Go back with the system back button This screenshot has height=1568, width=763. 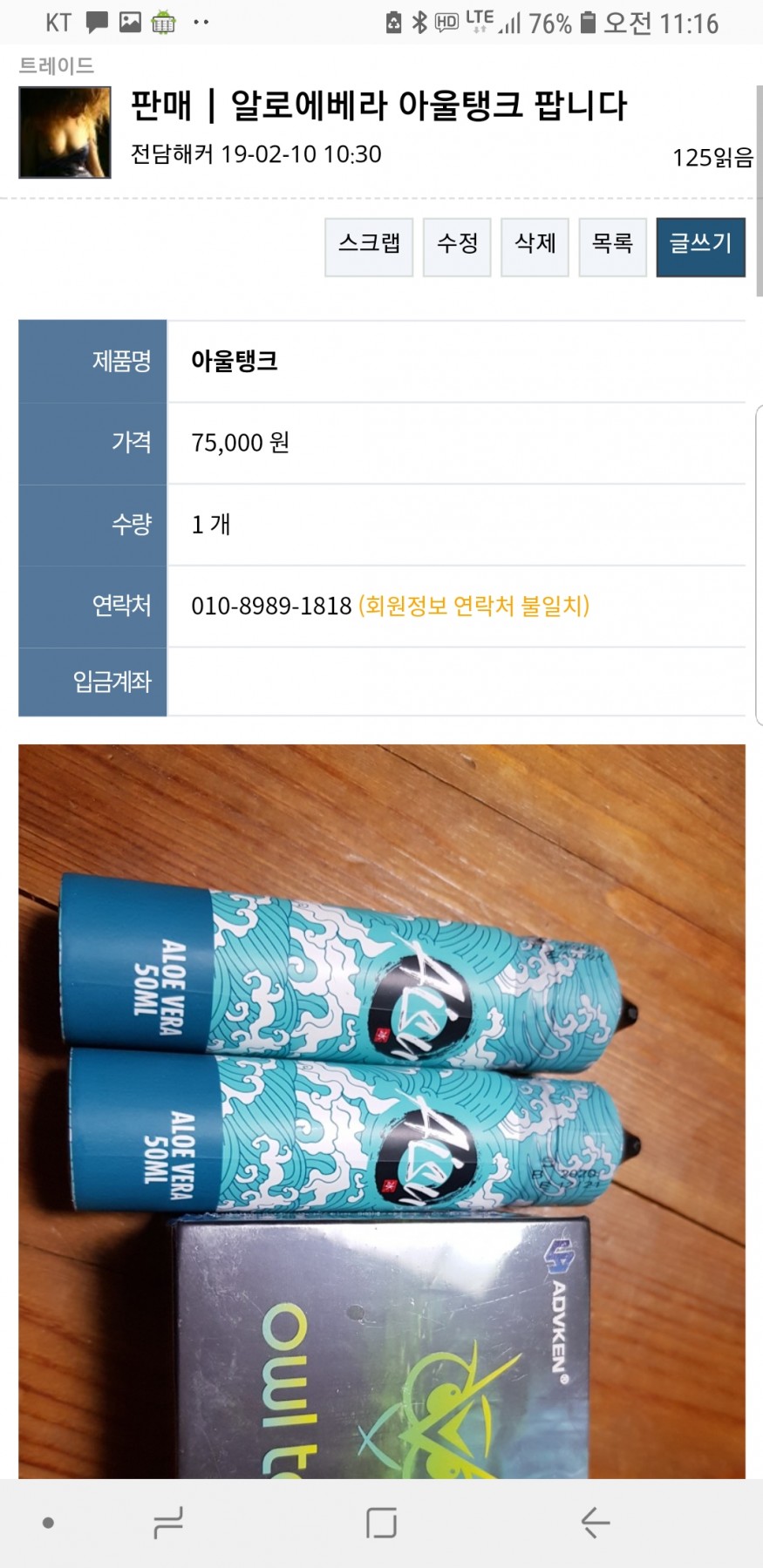(596, 1523)
